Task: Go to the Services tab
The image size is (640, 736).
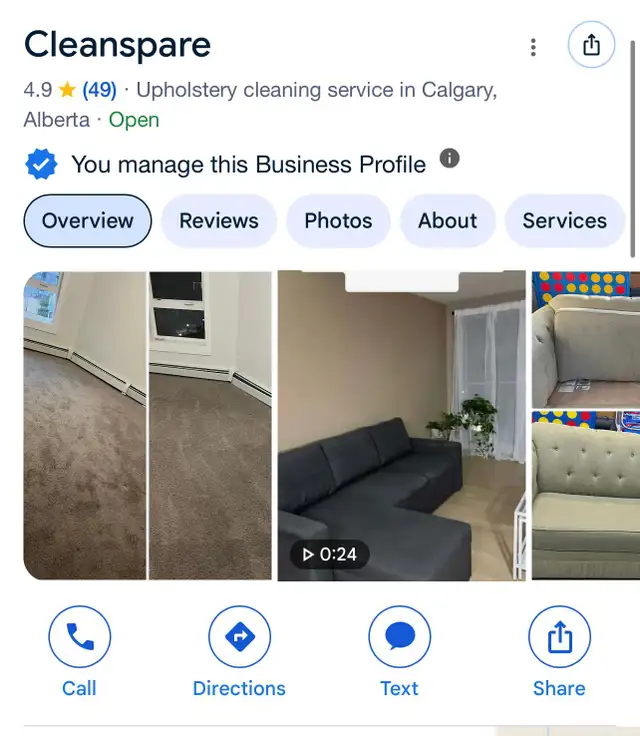Action: [x=564, y=221]
